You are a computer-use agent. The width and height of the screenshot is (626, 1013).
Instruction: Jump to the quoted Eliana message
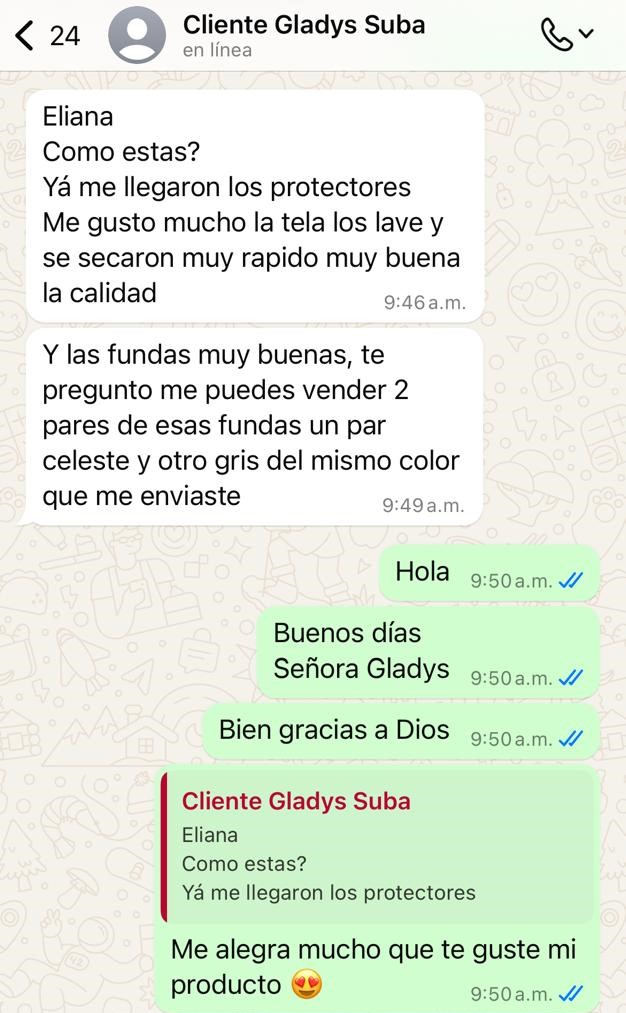378,847
